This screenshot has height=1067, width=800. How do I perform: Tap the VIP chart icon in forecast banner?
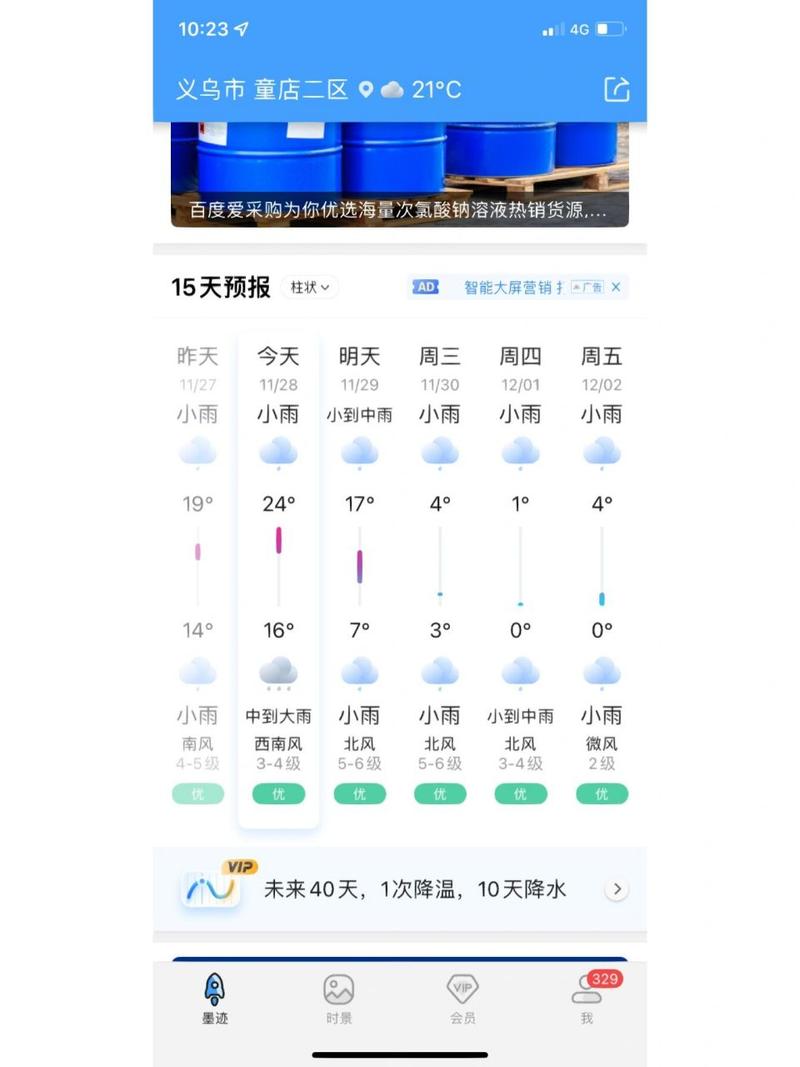[210, 889]
